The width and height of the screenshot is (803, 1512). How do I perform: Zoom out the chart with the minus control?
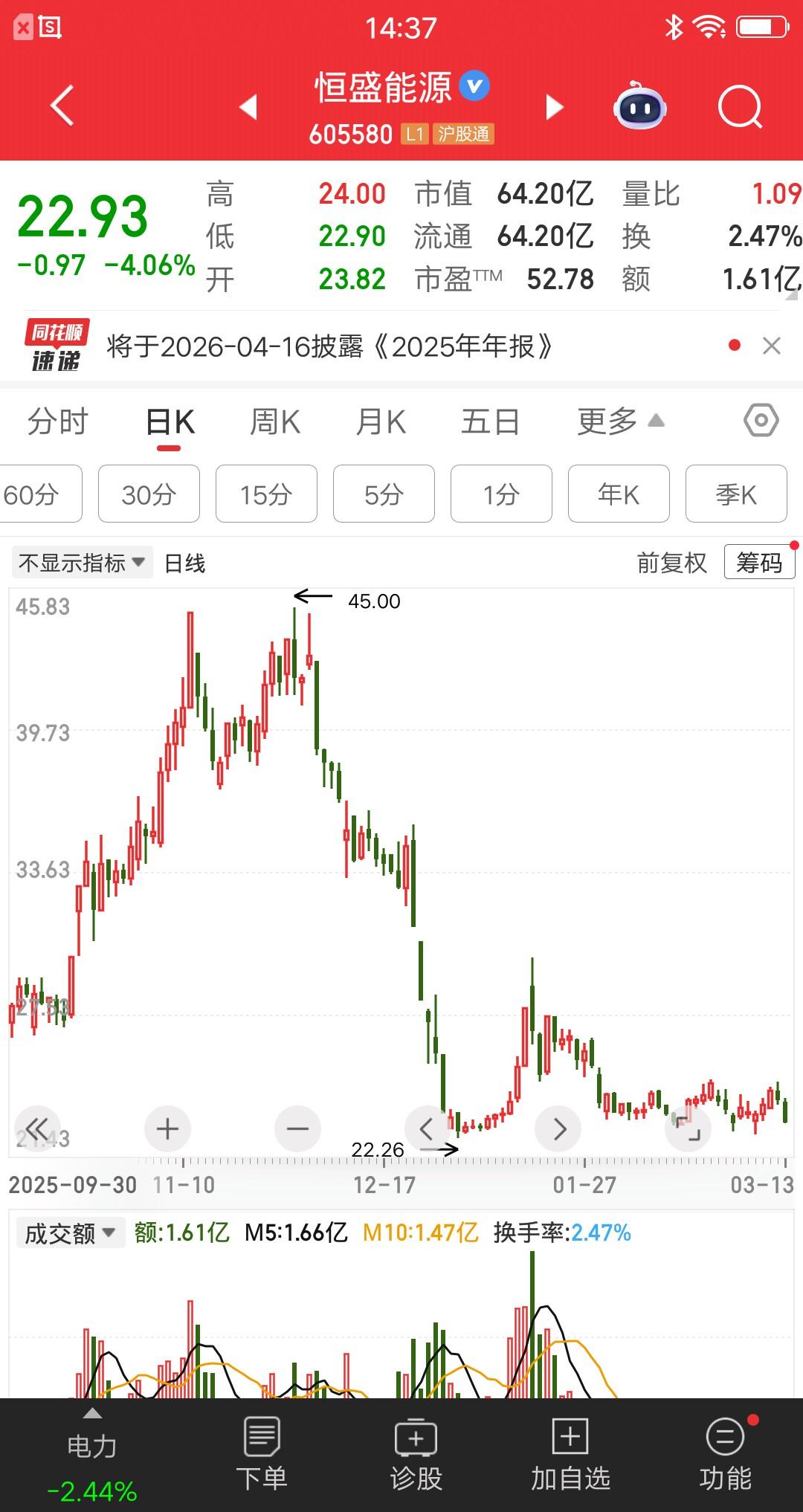(x=297, y=1128)
